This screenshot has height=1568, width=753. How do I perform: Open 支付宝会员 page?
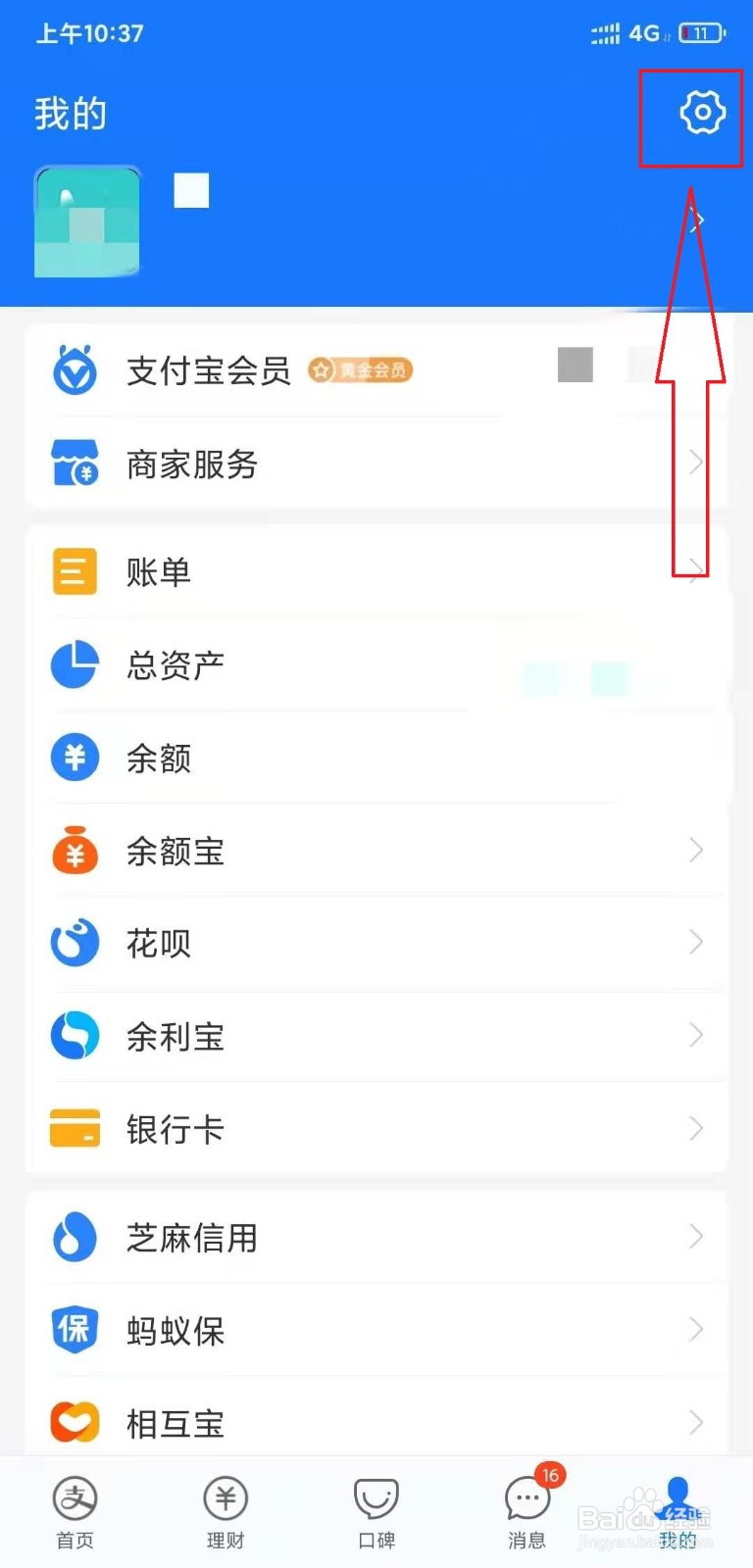coord(208,370)
